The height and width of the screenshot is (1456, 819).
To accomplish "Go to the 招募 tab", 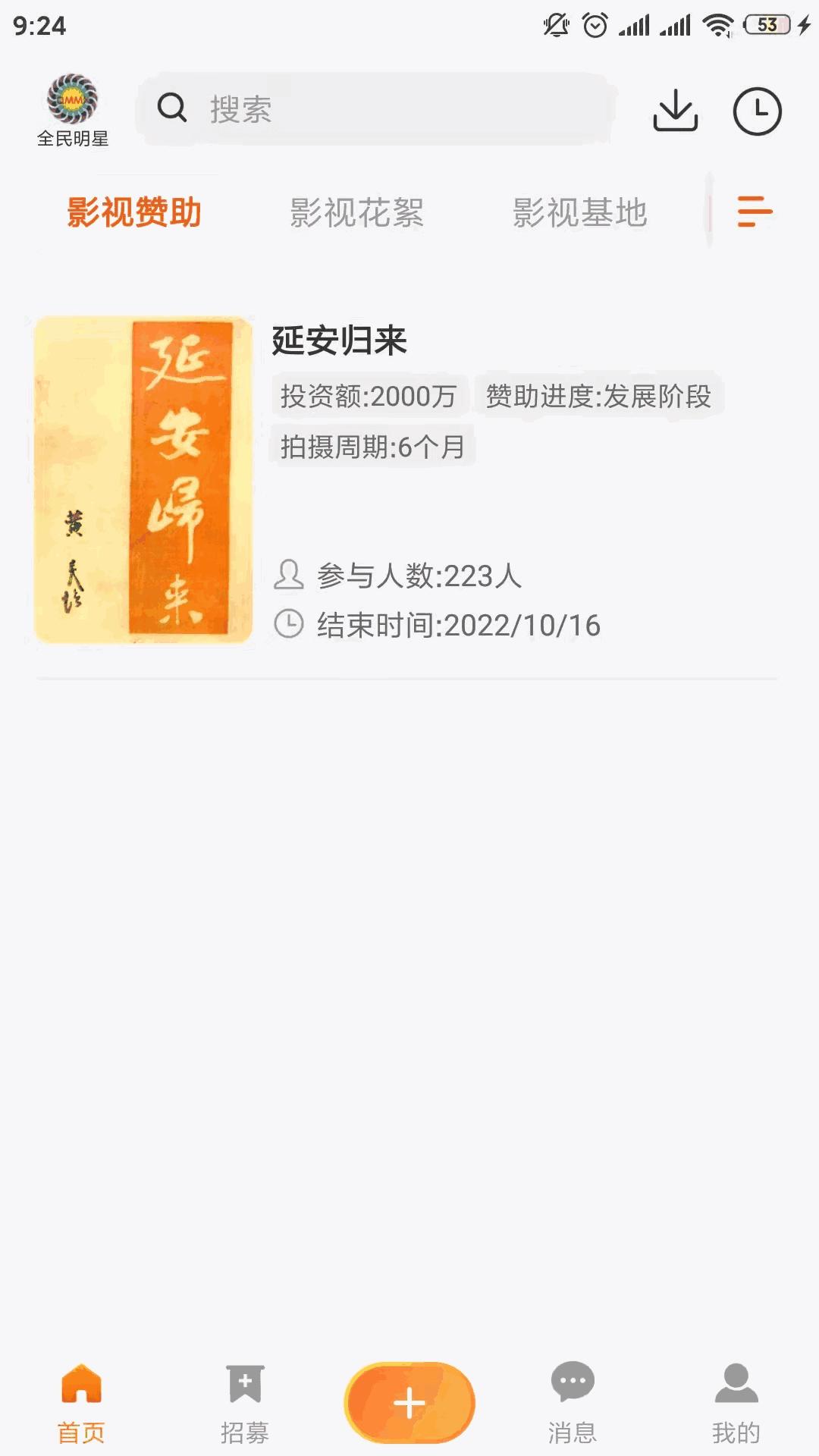I will coord(245,1403).
